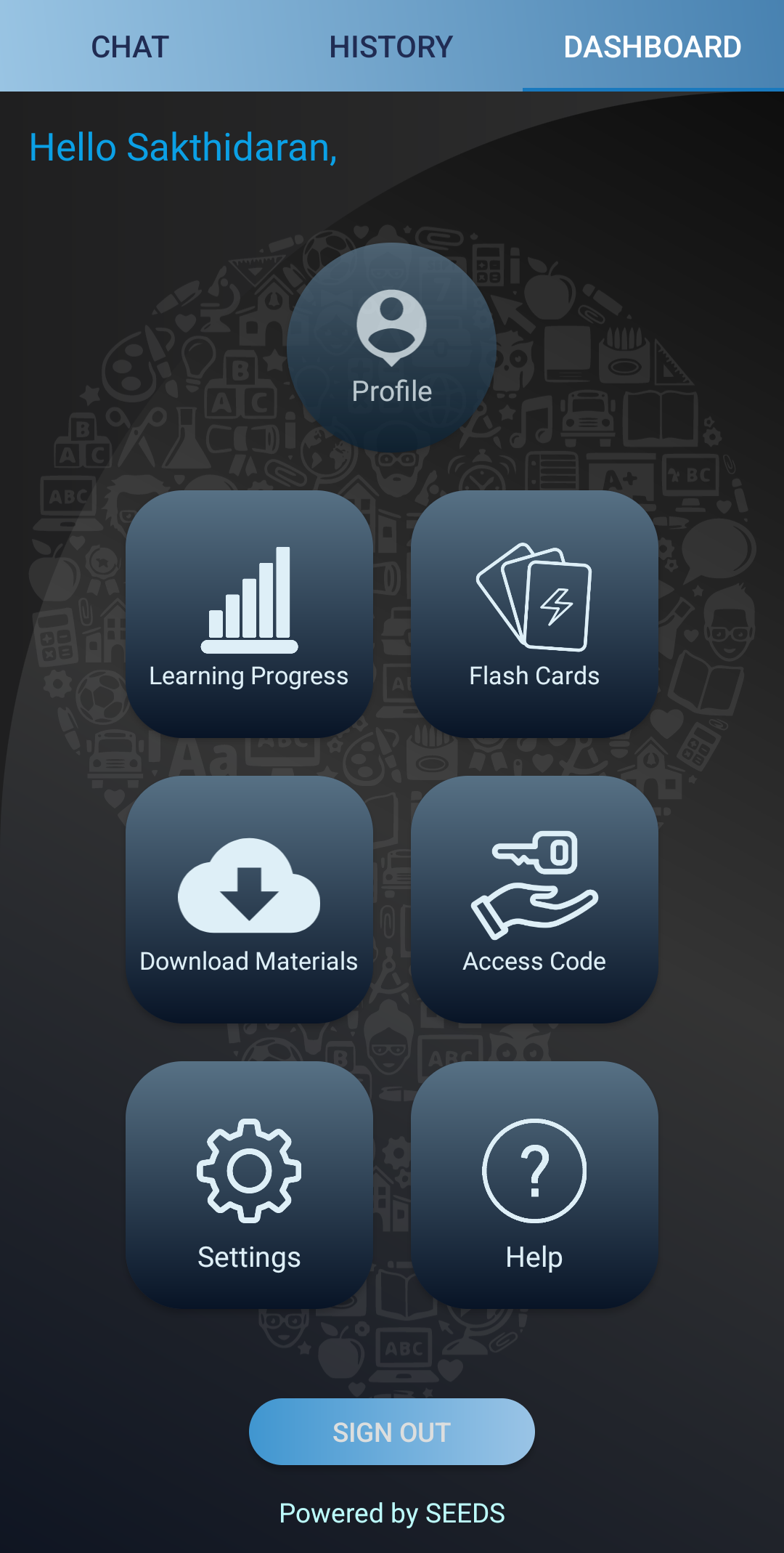The image size is (784, 1553).
Task: Switch to the HISTORY tab
Action: (390, 46)
